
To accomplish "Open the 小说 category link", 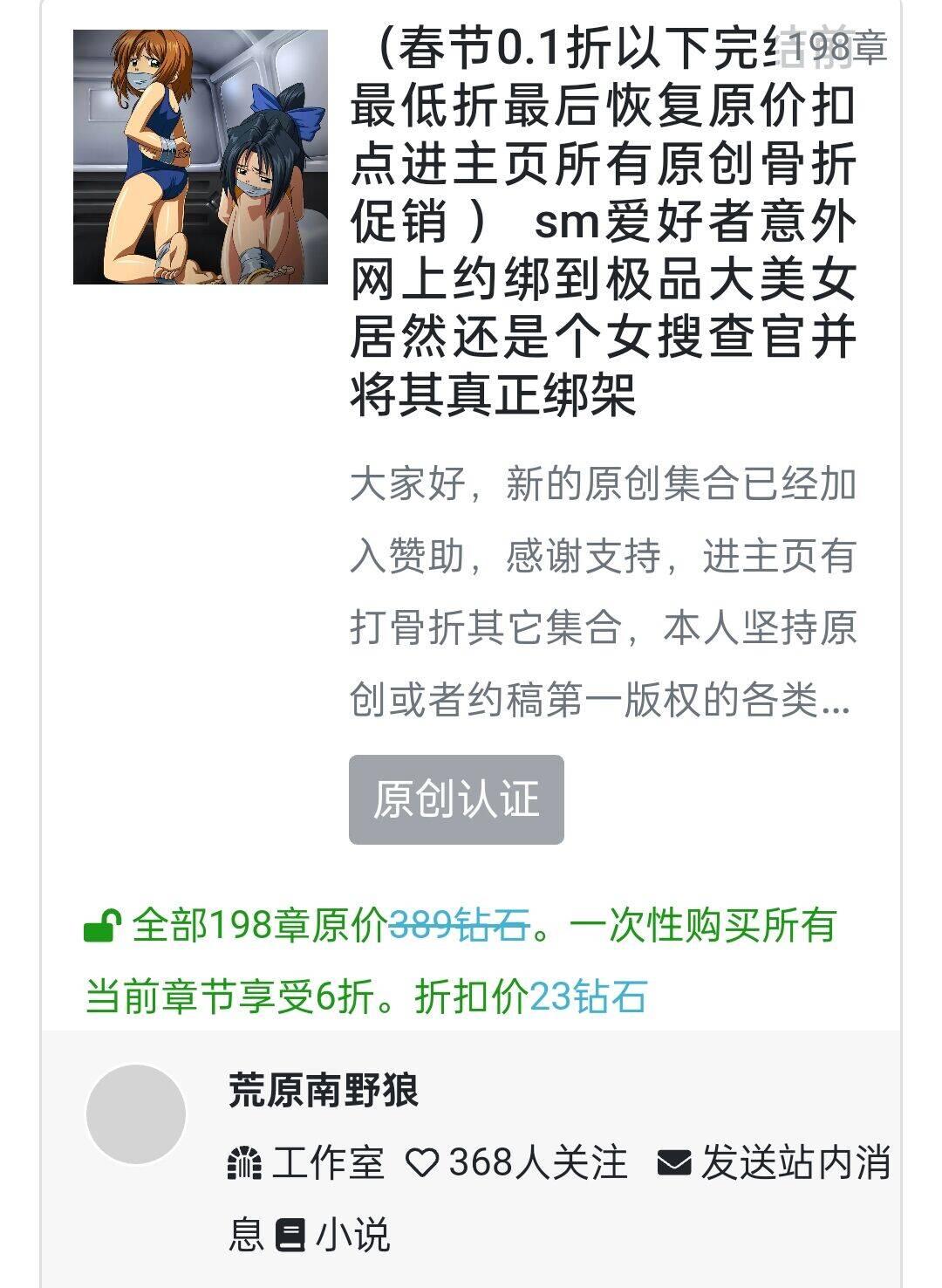I will point(333,1235).
